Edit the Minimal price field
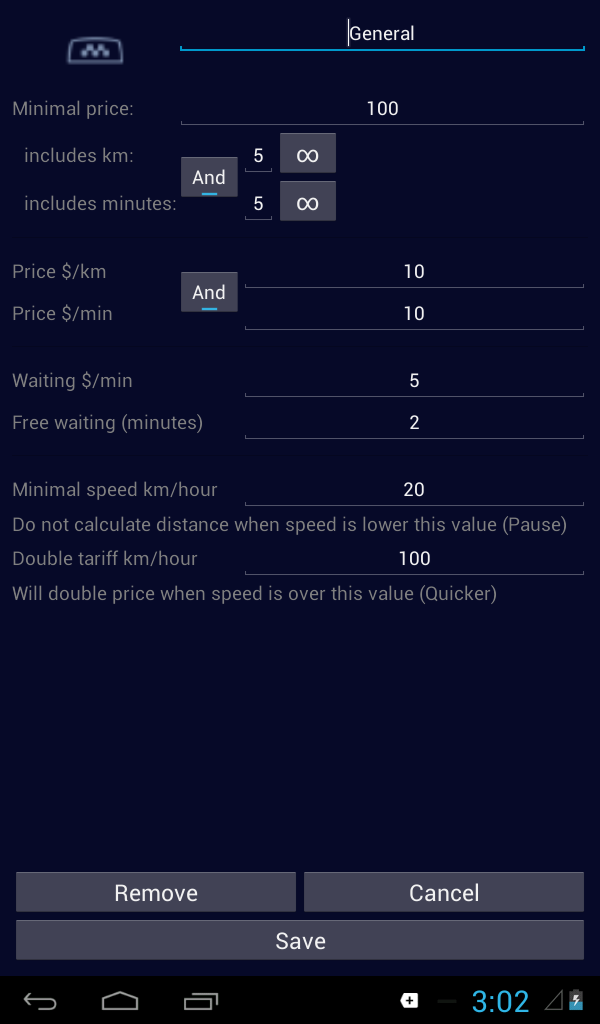600x1024 pixels. pyautogui.click(x=381, y=109)
